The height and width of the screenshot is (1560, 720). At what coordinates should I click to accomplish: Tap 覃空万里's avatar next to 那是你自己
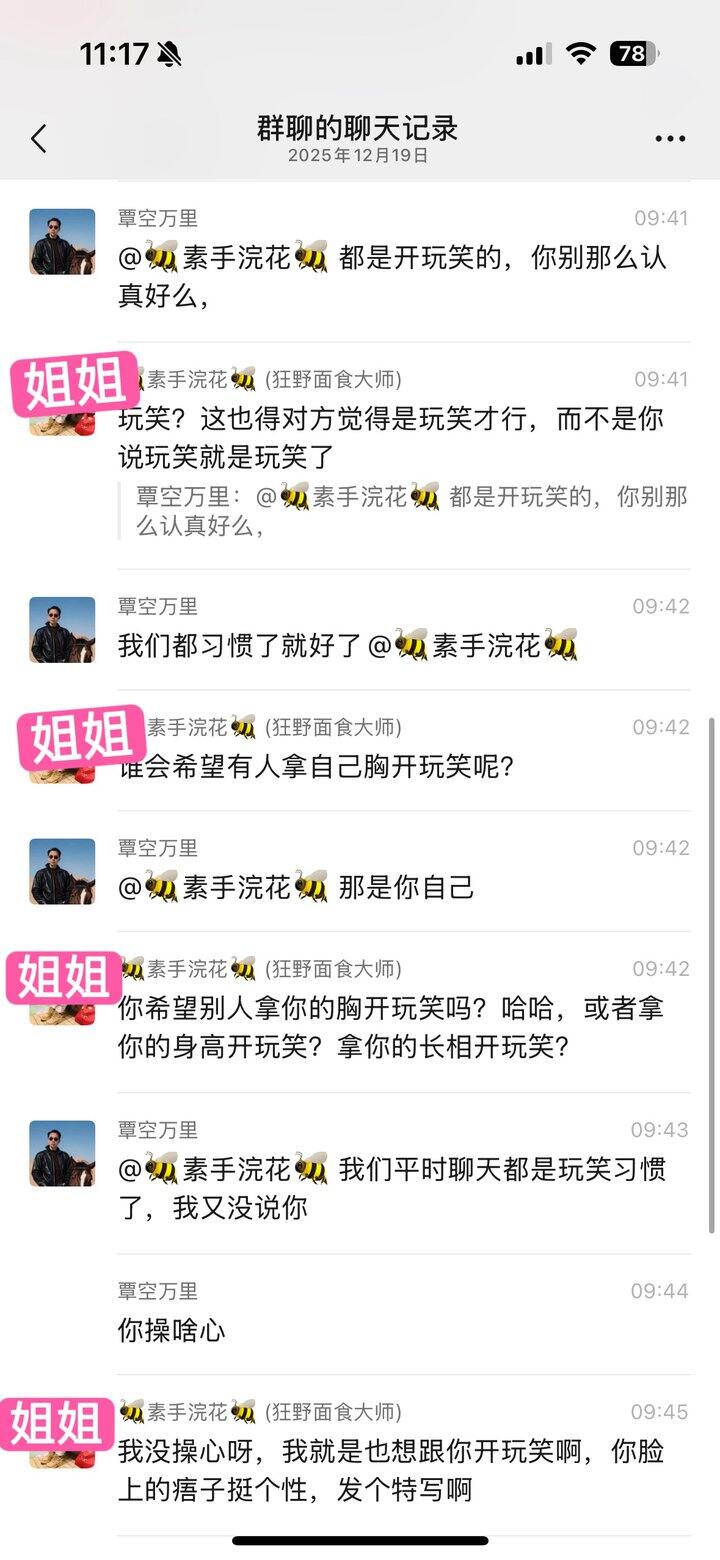tap(62, 872)
